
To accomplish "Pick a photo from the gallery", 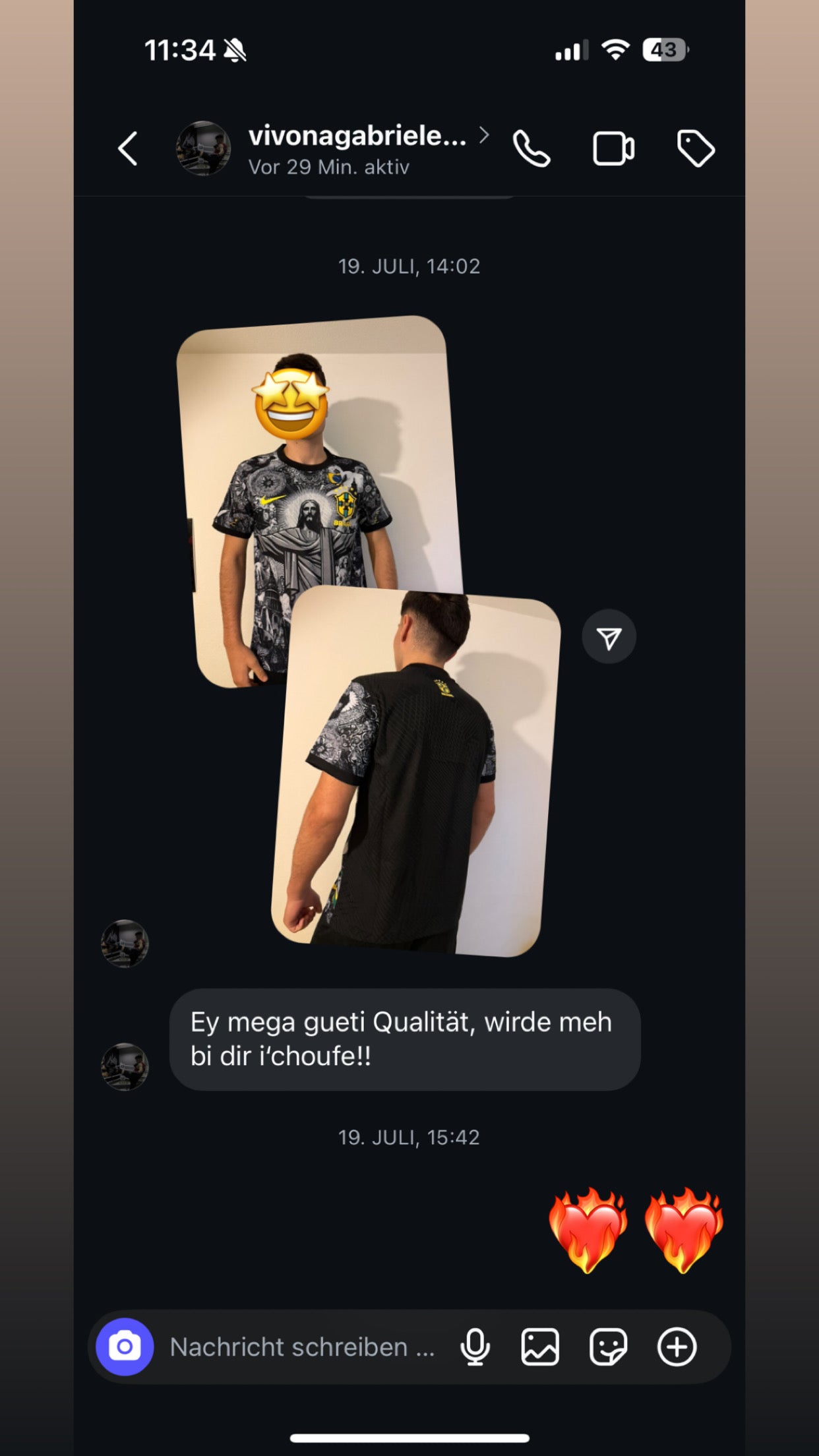I will [540, 1347].
